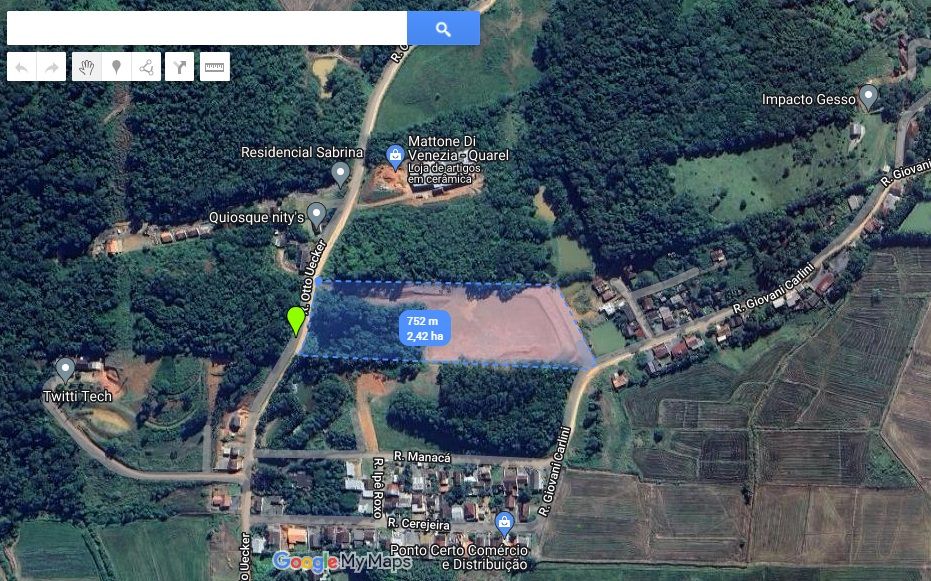931x581 pixels.
Task: Open the Ponto Certo Comércio store pin
Action: [504, 521]
